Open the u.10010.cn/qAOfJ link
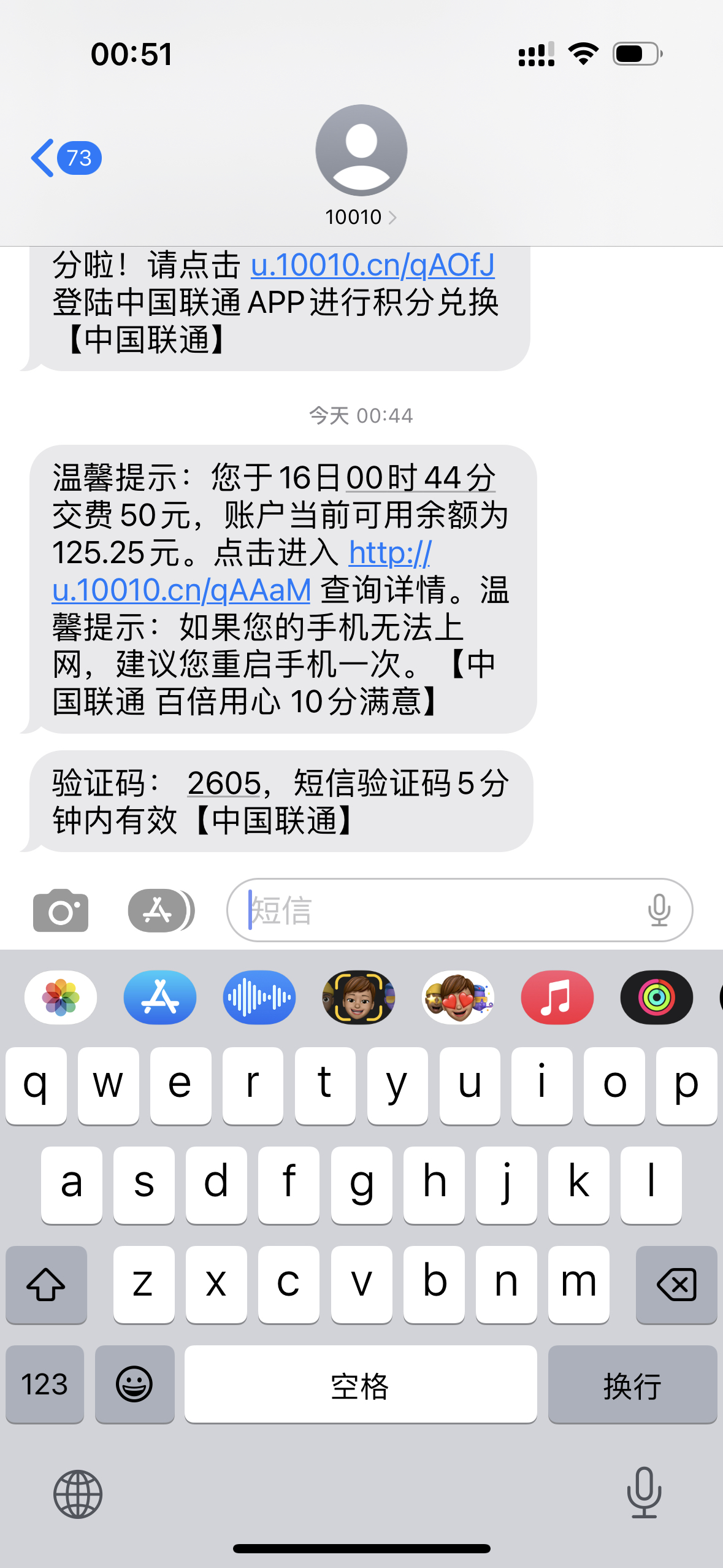This screenshot has height=1568, width=723. [372, 265]
